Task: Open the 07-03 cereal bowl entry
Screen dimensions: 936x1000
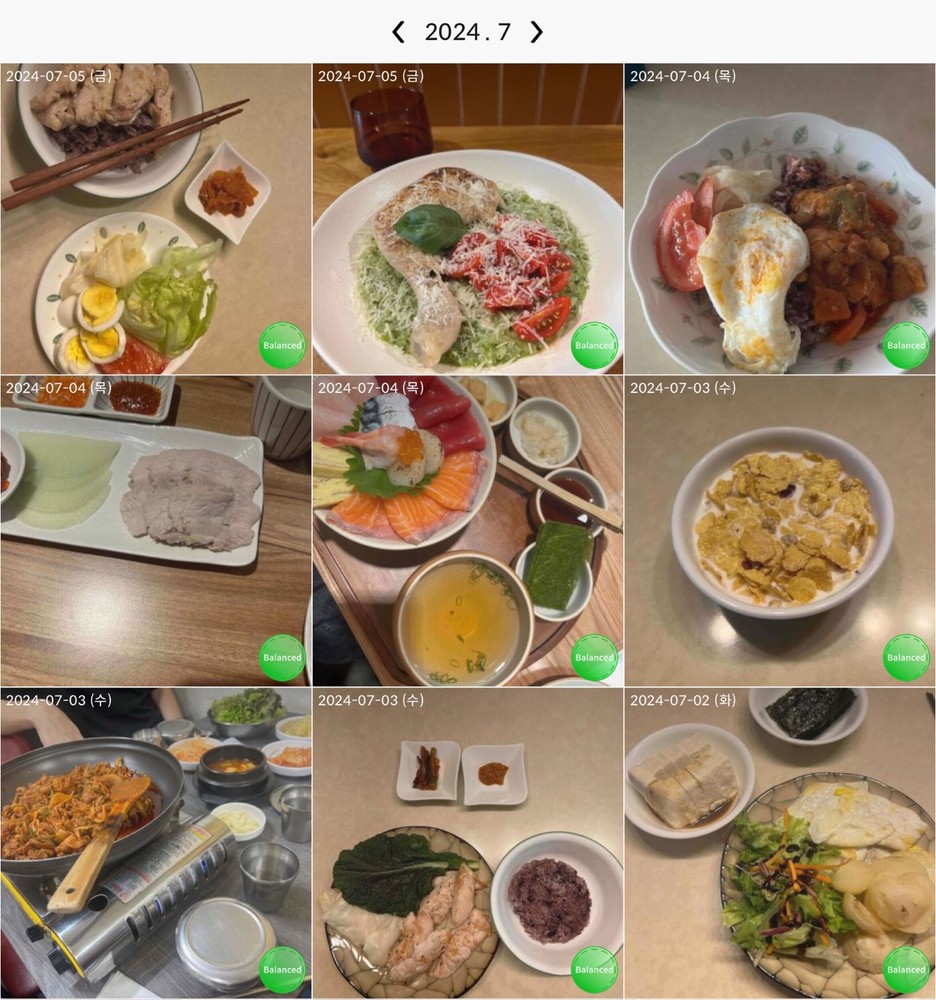Action: coord(780,531)
